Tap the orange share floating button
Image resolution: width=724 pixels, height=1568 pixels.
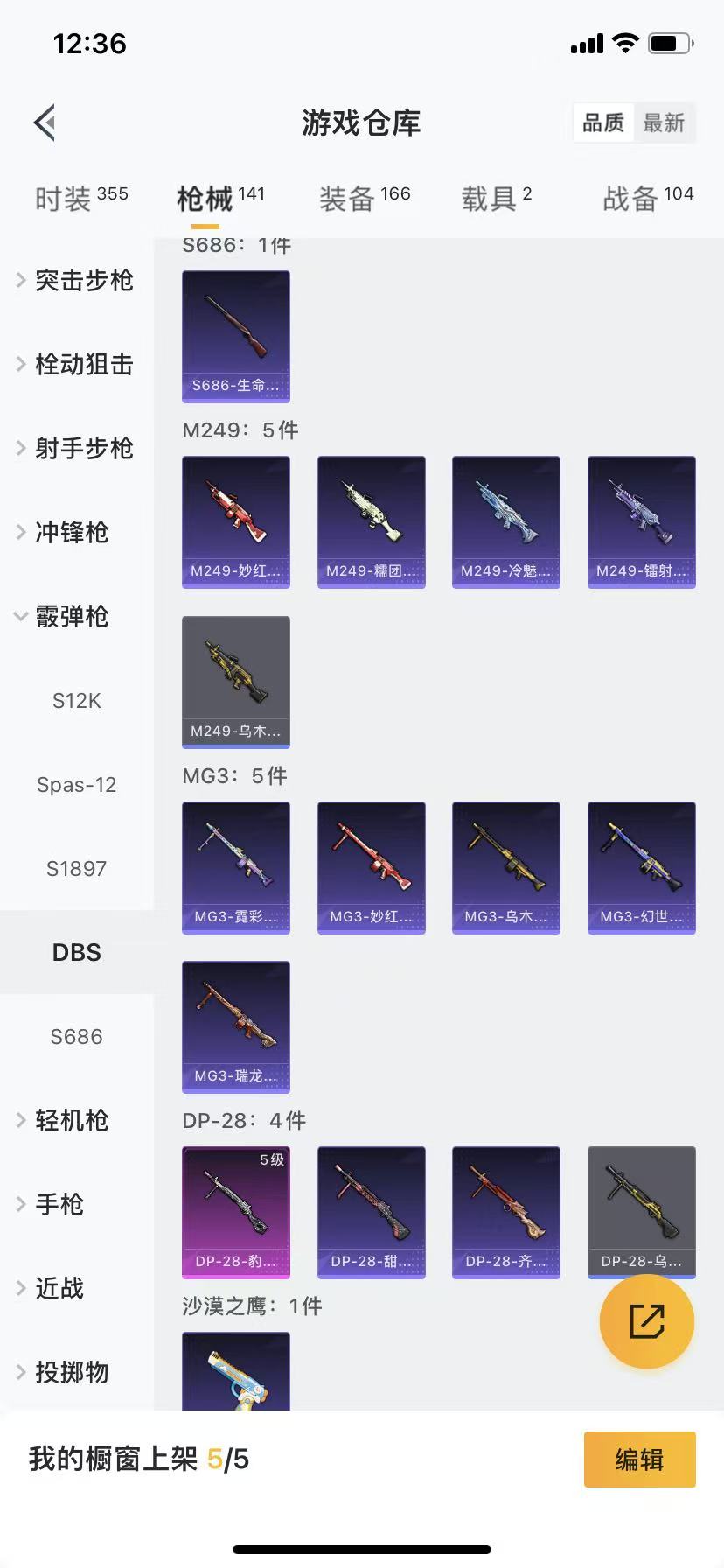pos(647,1321)
